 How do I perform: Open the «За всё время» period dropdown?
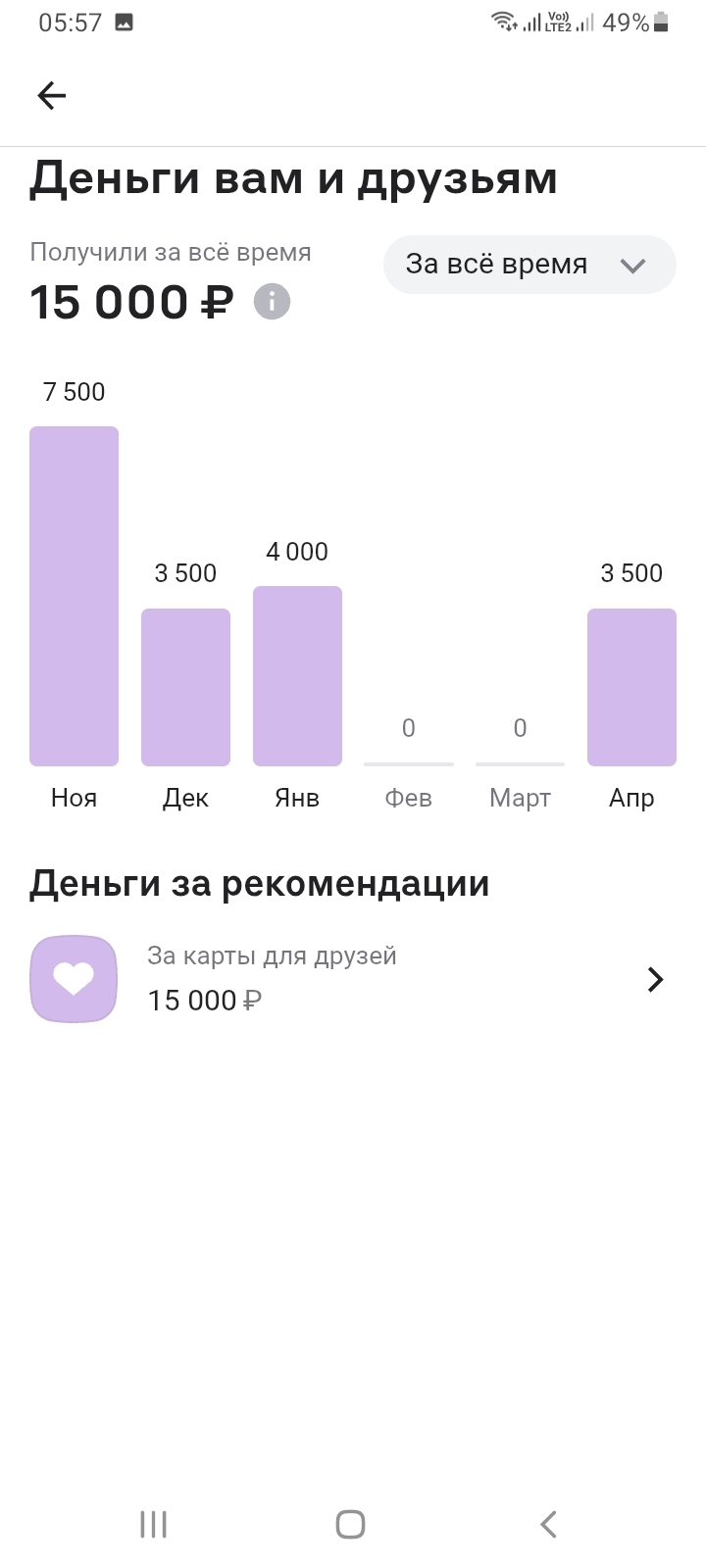tap(529, 265)
